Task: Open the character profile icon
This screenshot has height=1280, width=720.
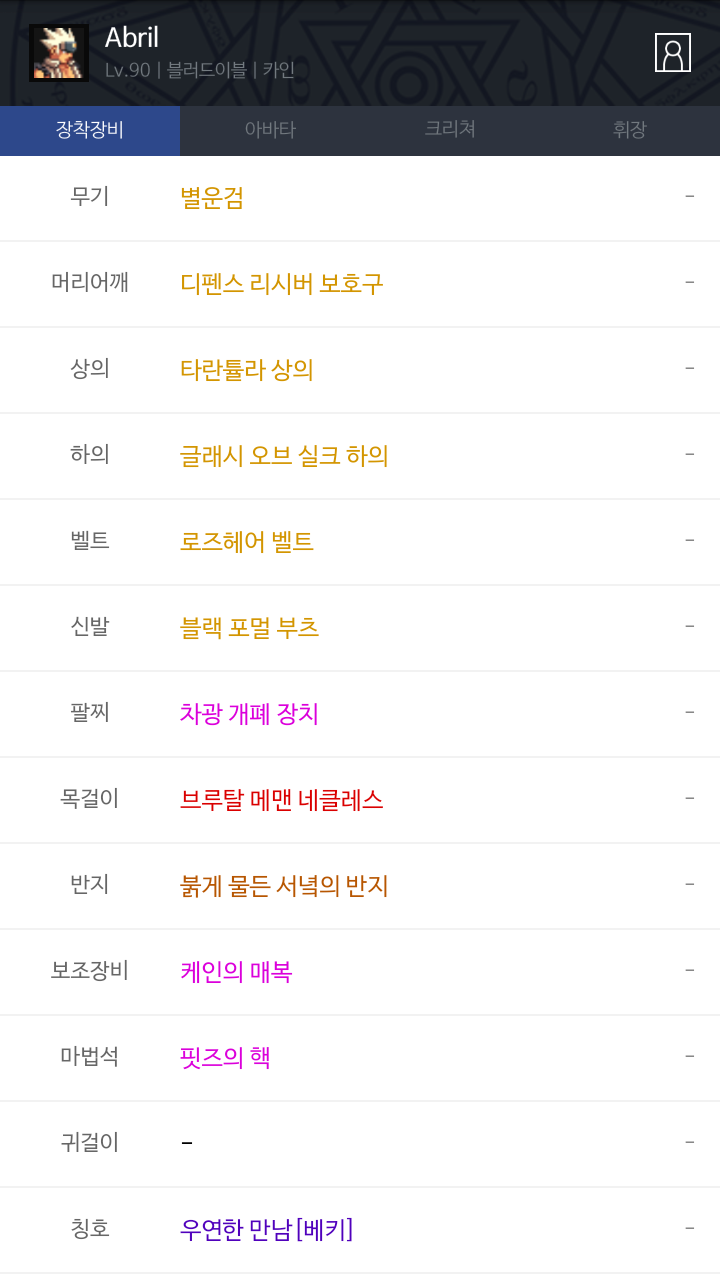Action: coord(672,53)
